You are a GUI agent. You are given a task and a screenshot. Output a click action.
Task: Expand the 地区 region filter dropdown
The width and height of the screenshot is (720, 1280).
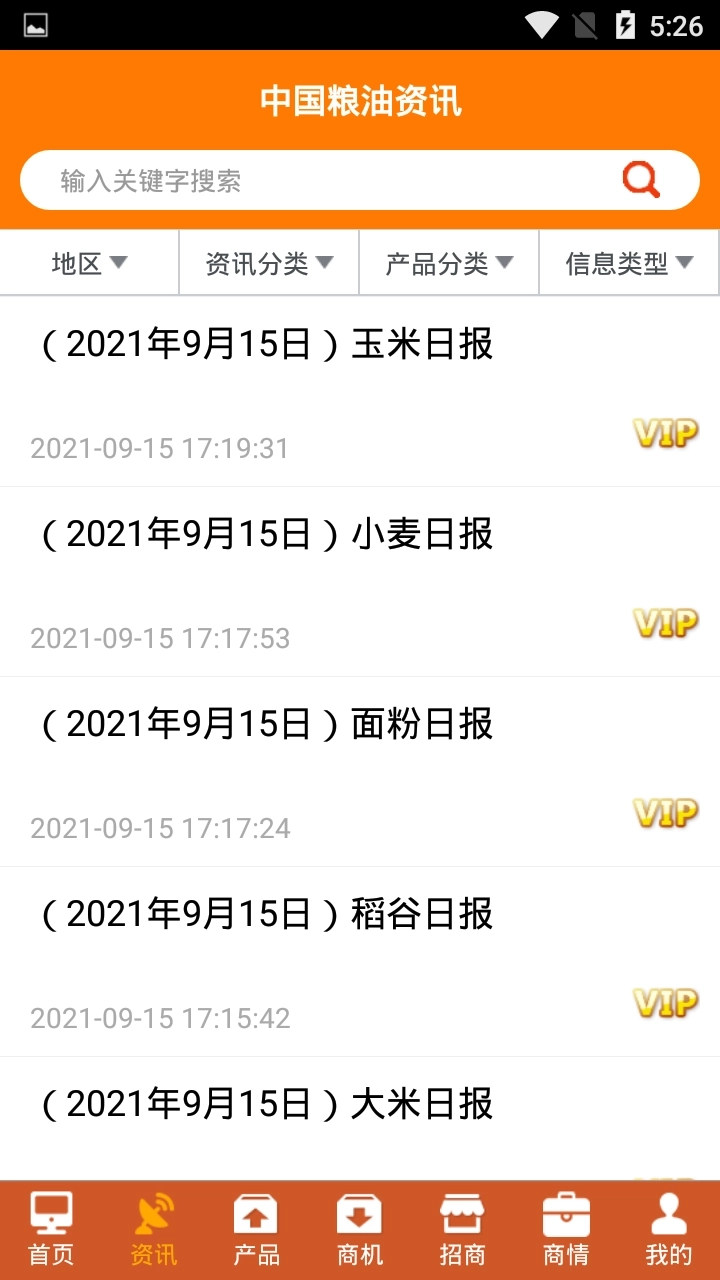click(x=88, y=262)
